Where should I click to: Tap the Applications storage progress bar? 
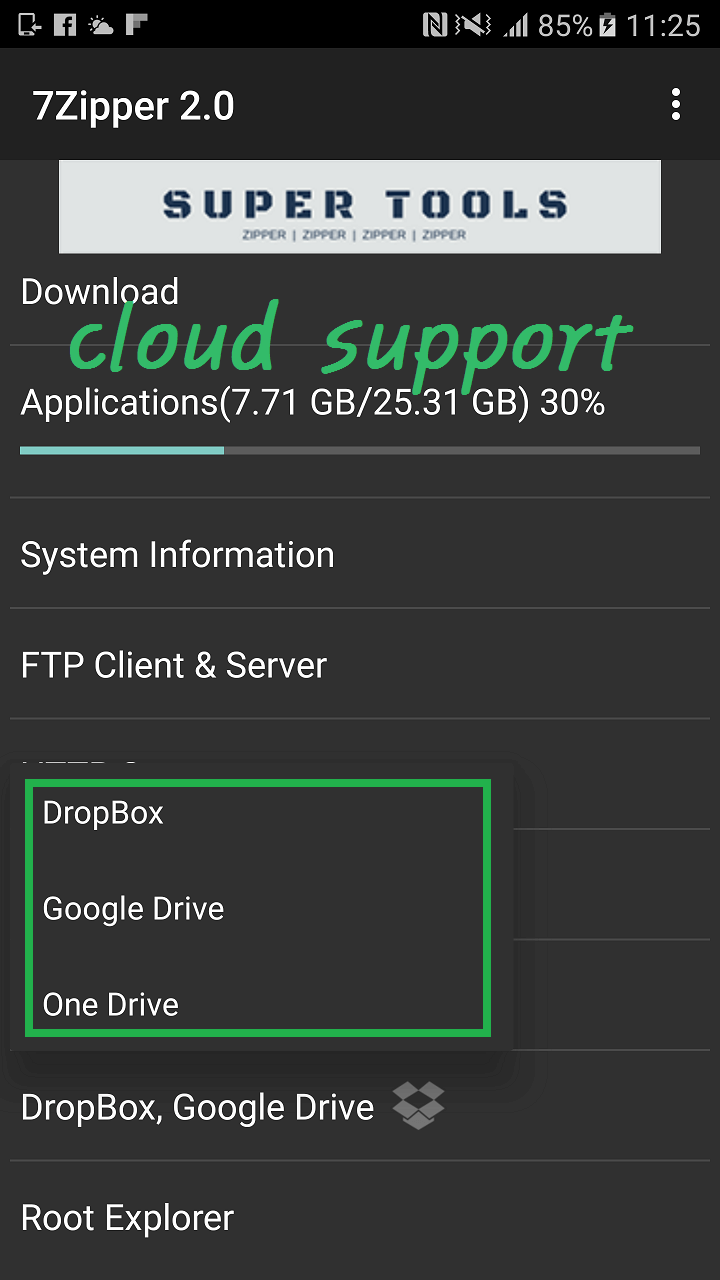click(x=360, y=450)
